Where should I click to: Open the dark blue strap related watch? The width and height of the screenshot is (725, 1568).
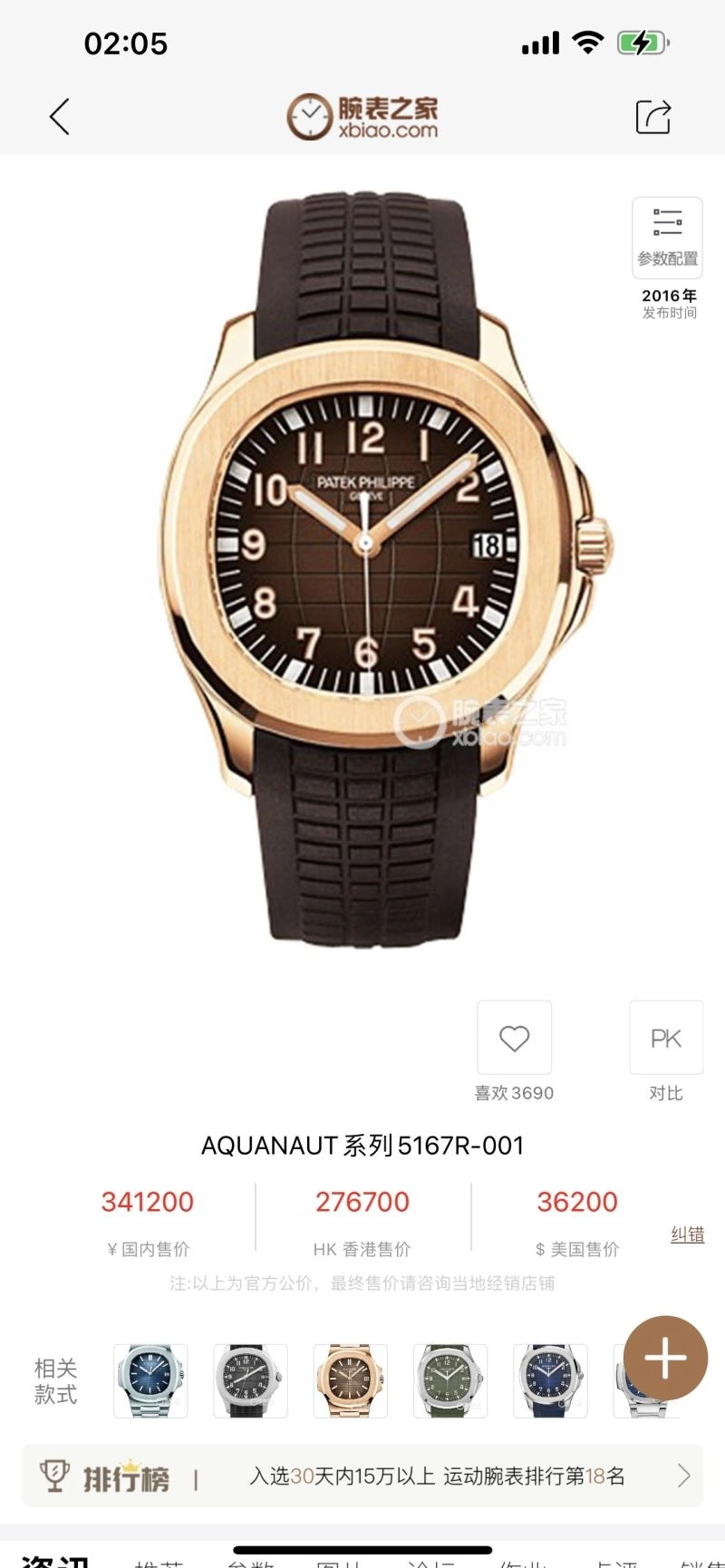pyautogui.click(x=550, y=1380)
